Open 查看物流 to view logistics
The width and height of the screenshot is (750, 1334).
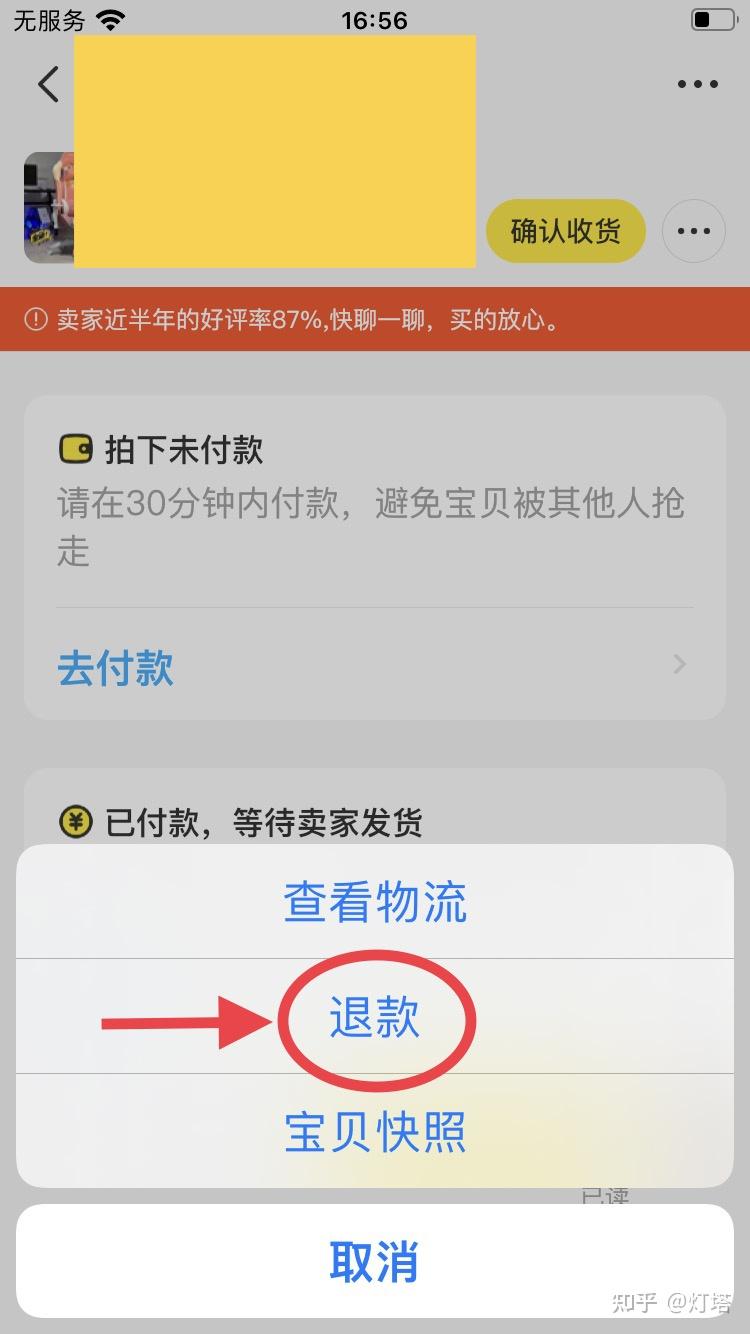[374, 902]
